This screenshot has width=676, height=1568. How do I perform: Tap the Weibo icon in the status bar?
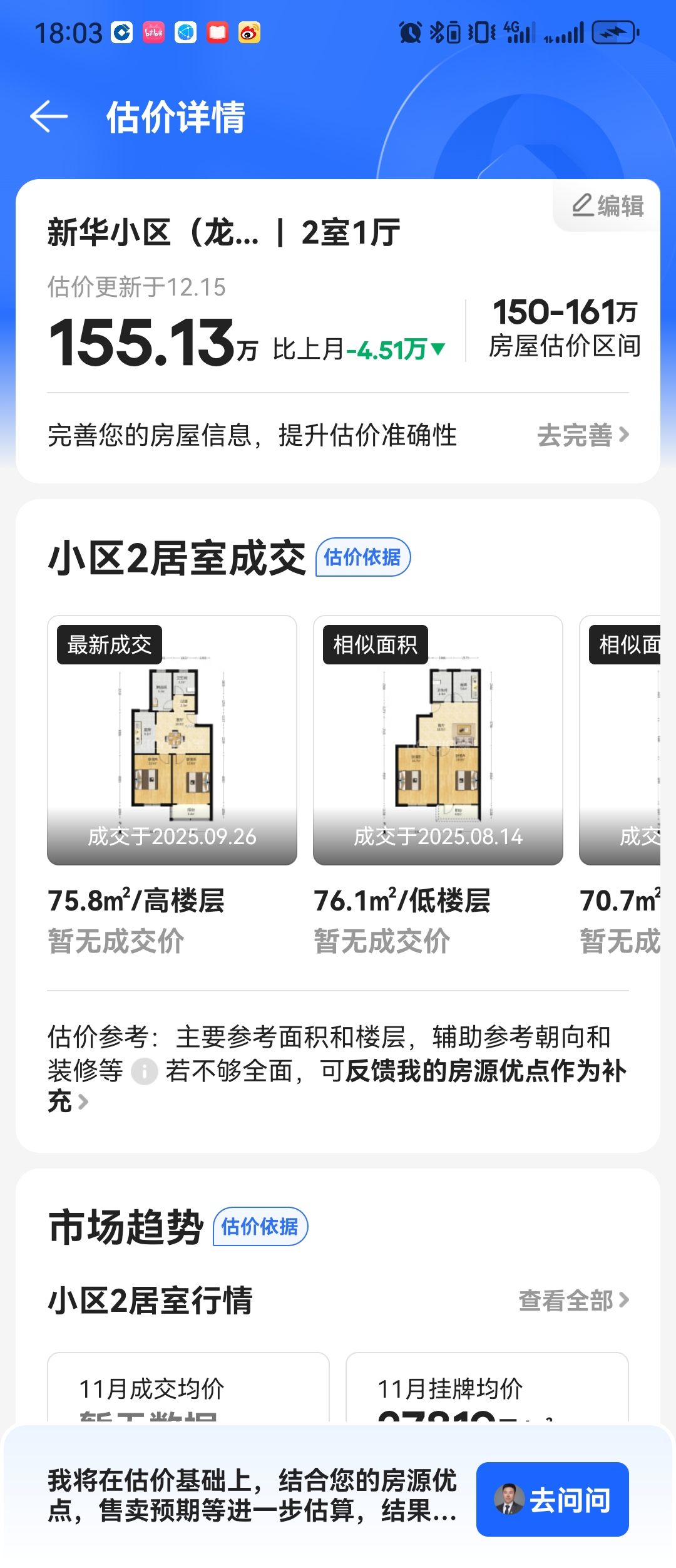point(249,33)
